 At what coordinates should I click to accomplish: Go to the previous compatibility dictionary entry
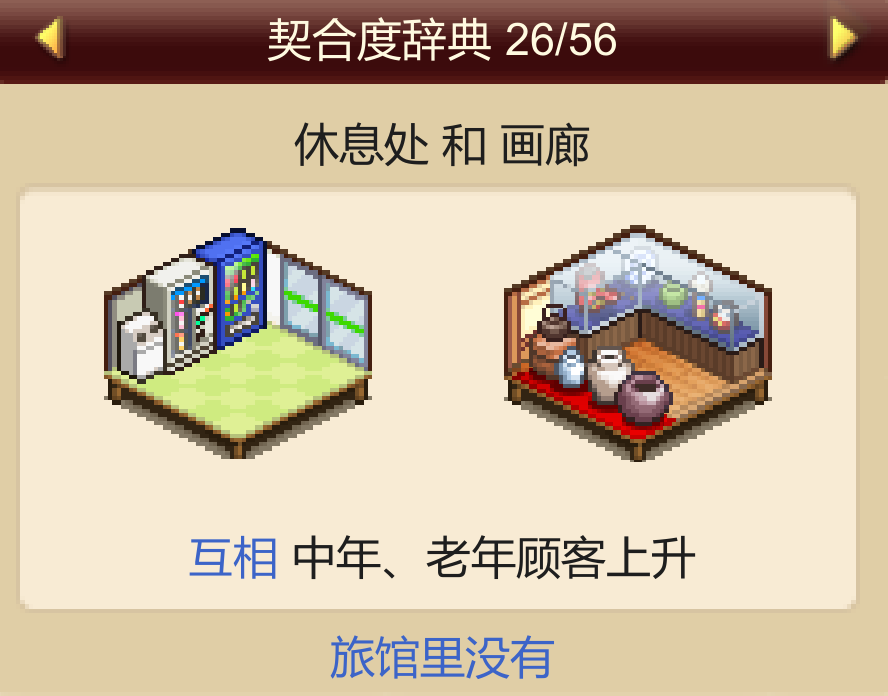tap(48, 39)
